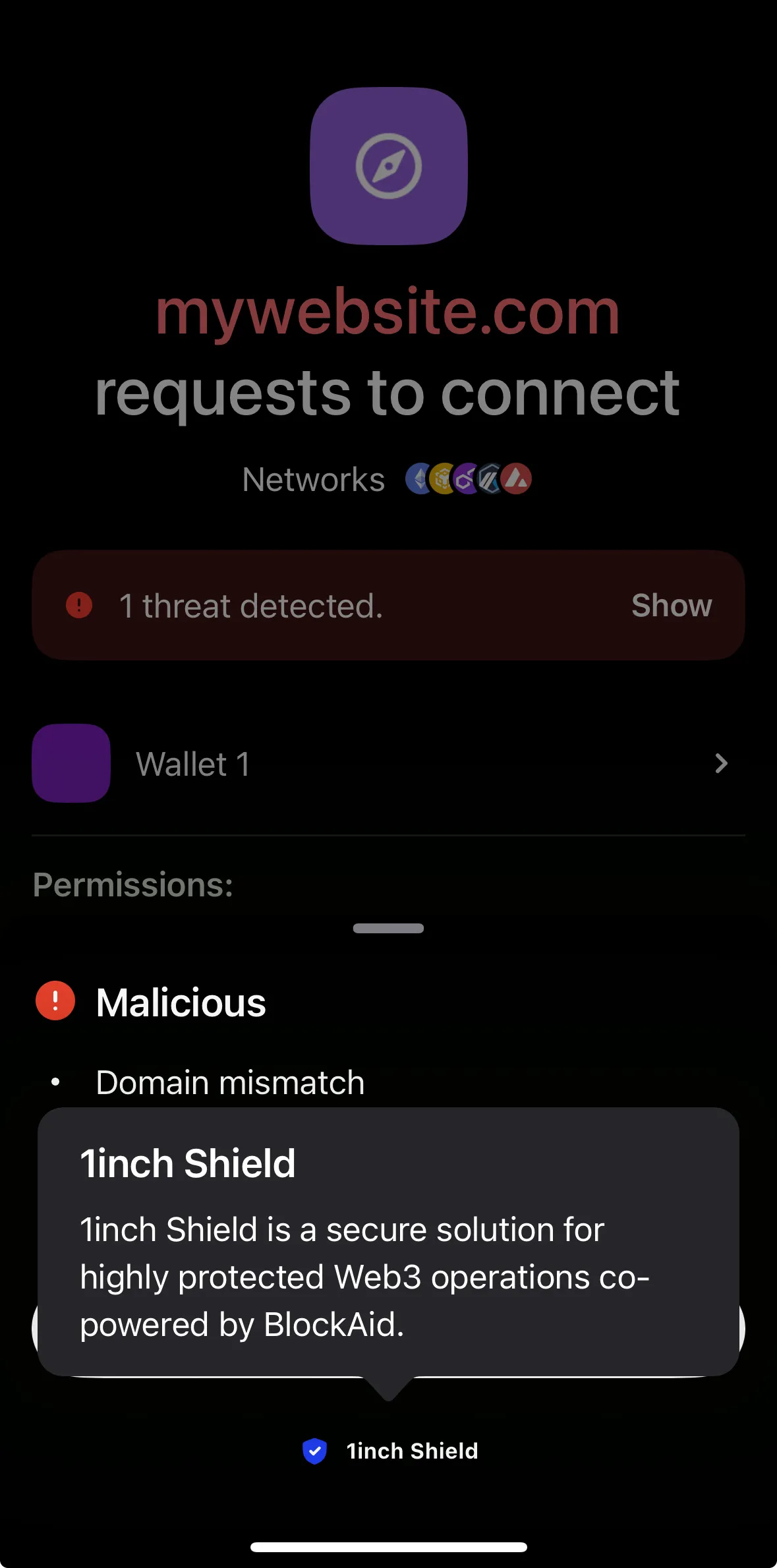Select the Avalanche network icon

pyautogui.click(x=517, y=479)
